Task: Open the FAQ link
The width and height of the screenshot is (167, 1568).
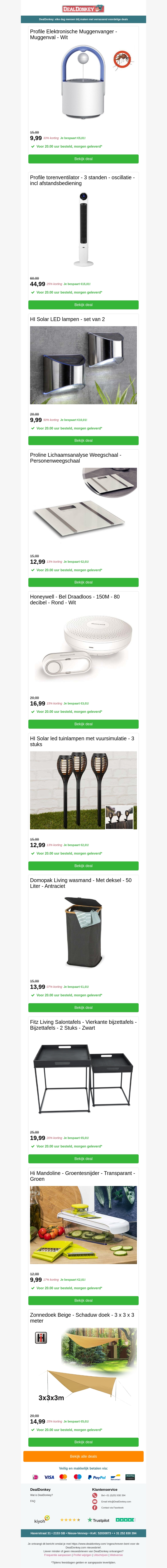Action: (x=33, y=1501)
